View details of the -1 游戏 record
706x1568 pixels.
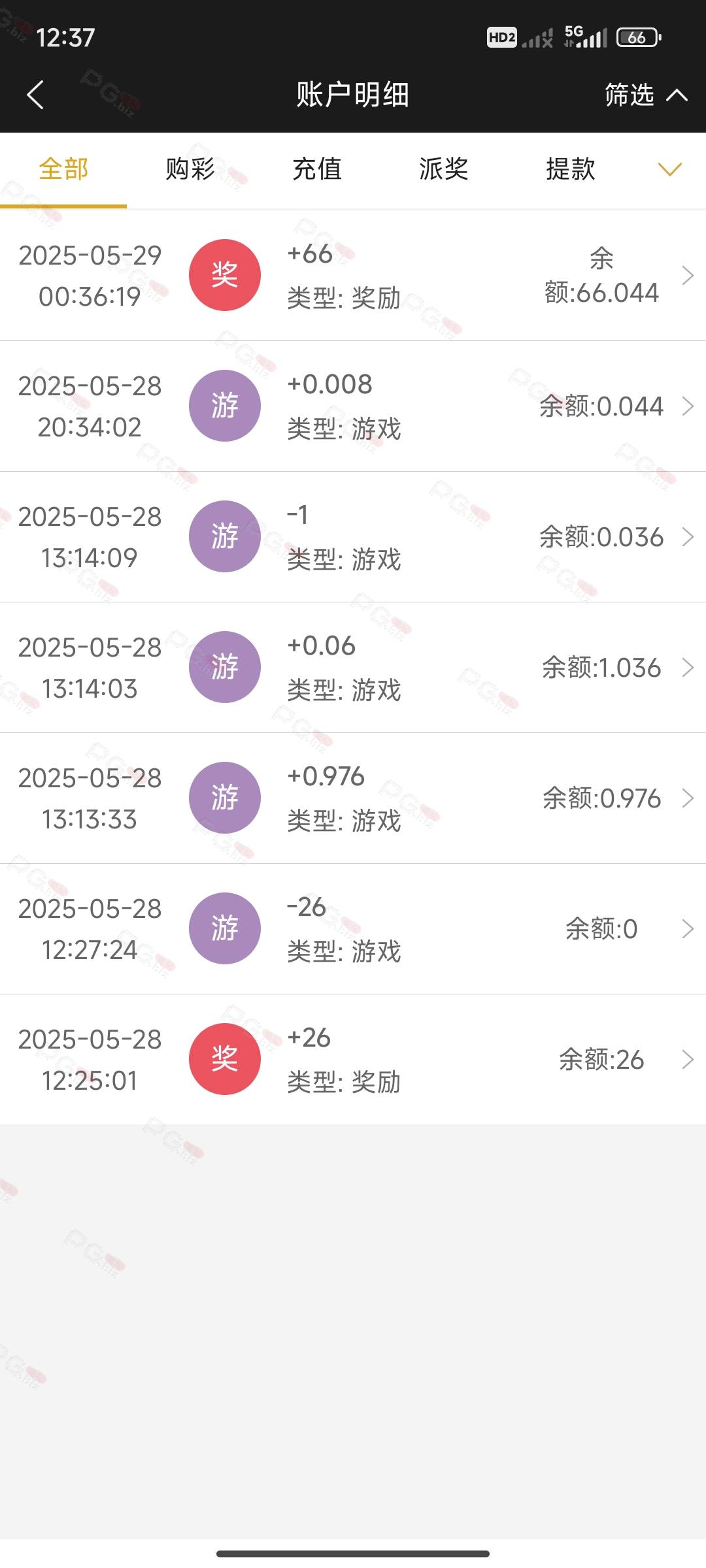point(353,536)
